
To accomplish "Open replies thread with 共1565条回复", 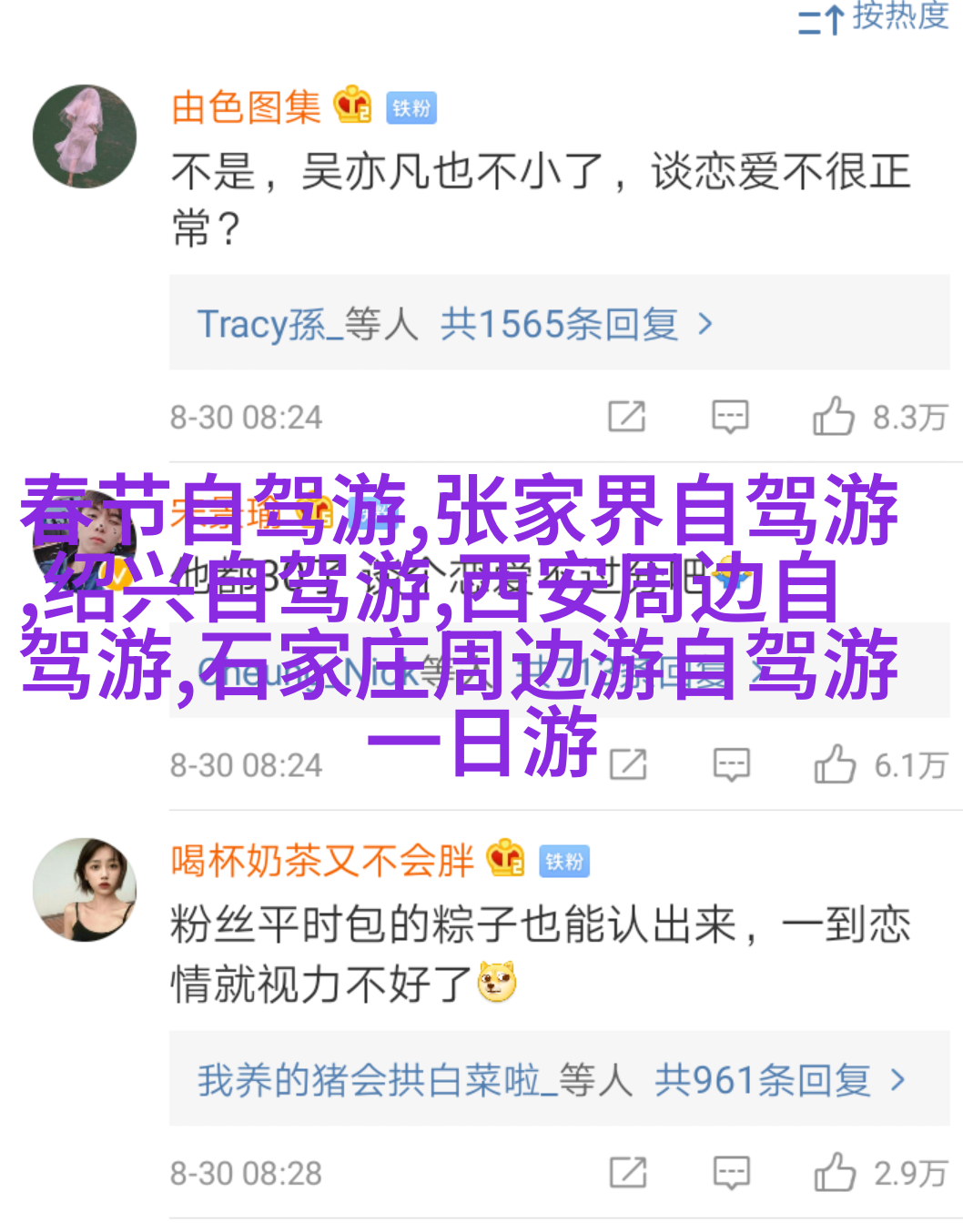I will pos(558,324).
